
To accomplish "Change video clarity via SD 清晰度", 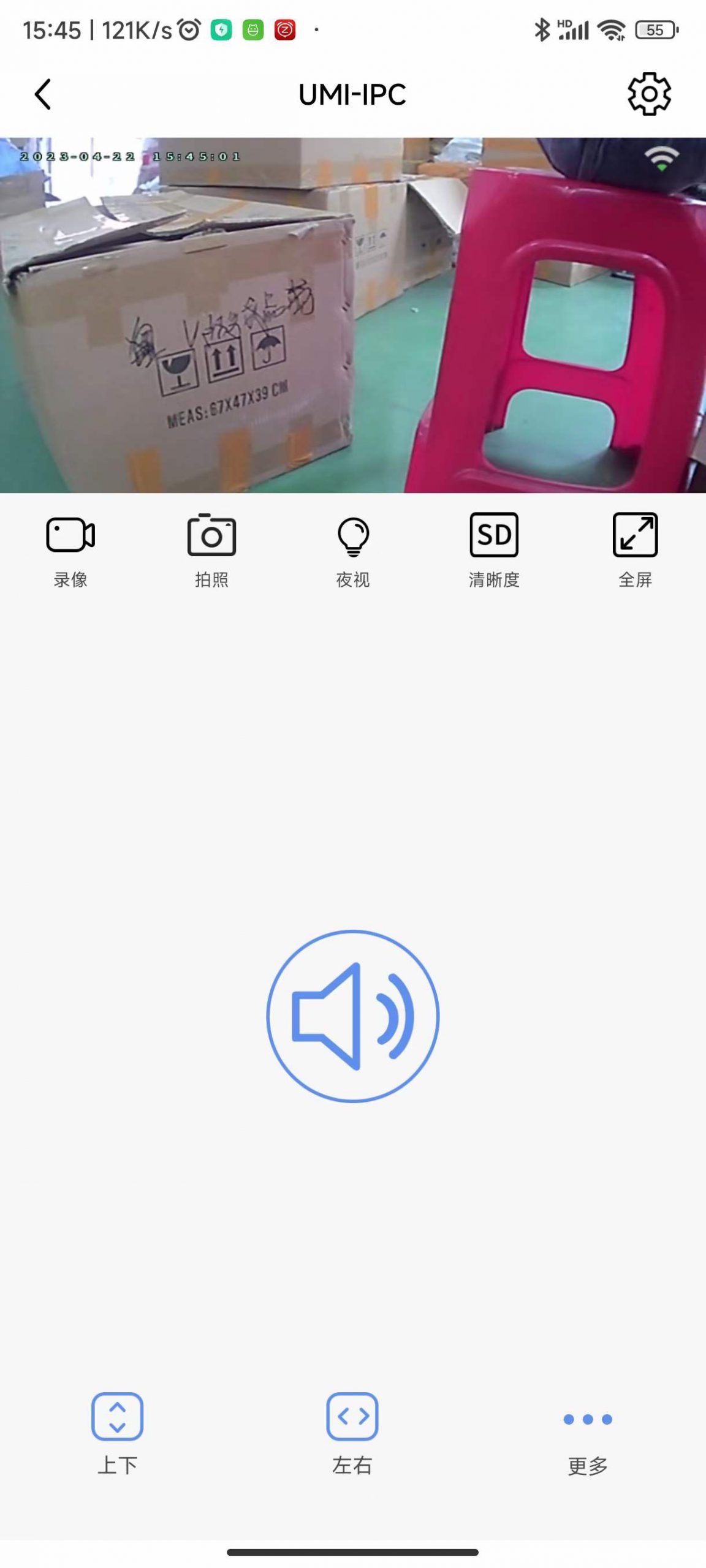I will pos(494,549).
